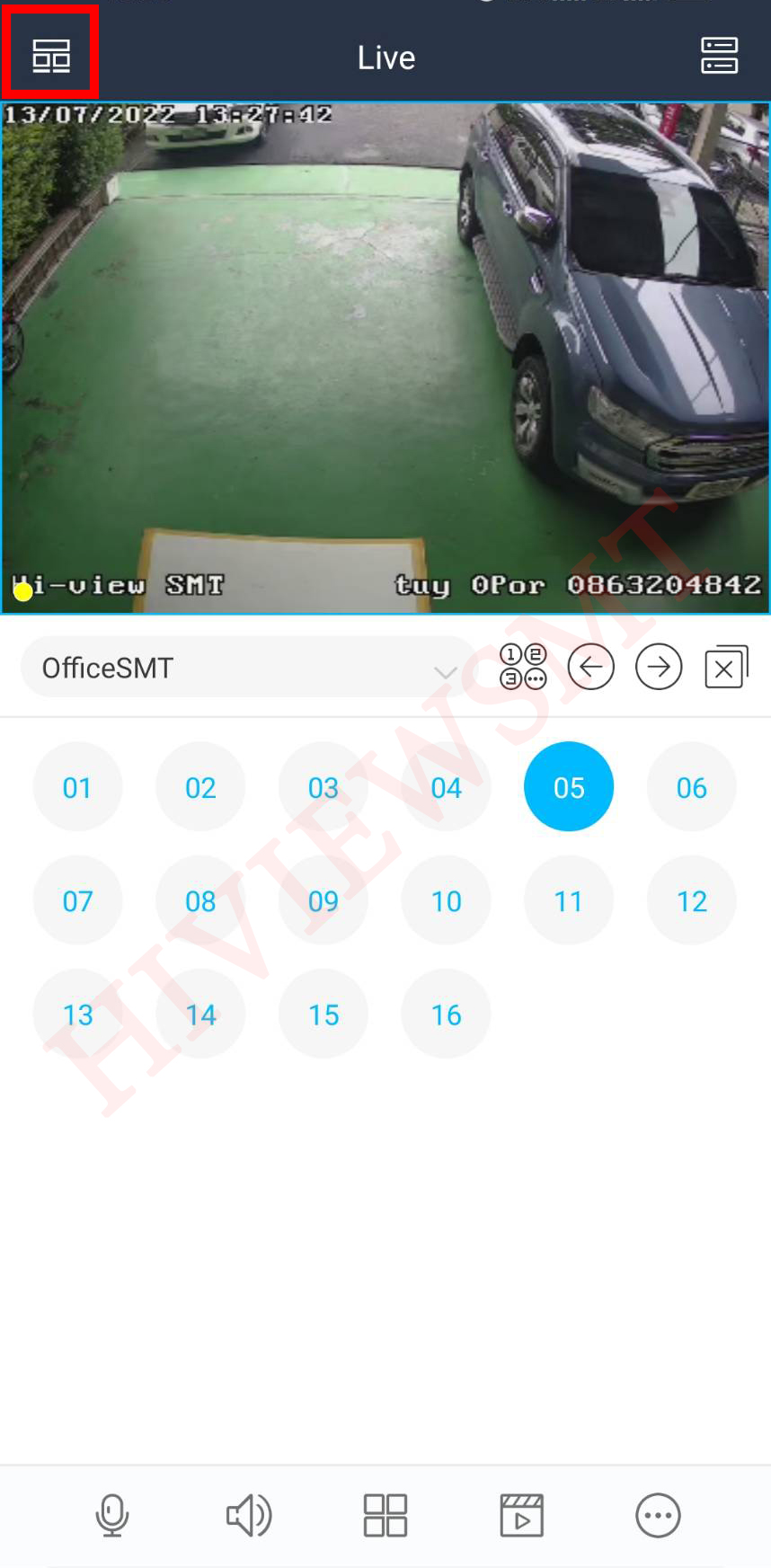Open the channel numbering grid icon
Screen dimensions: 771x1568
(523, 667)
